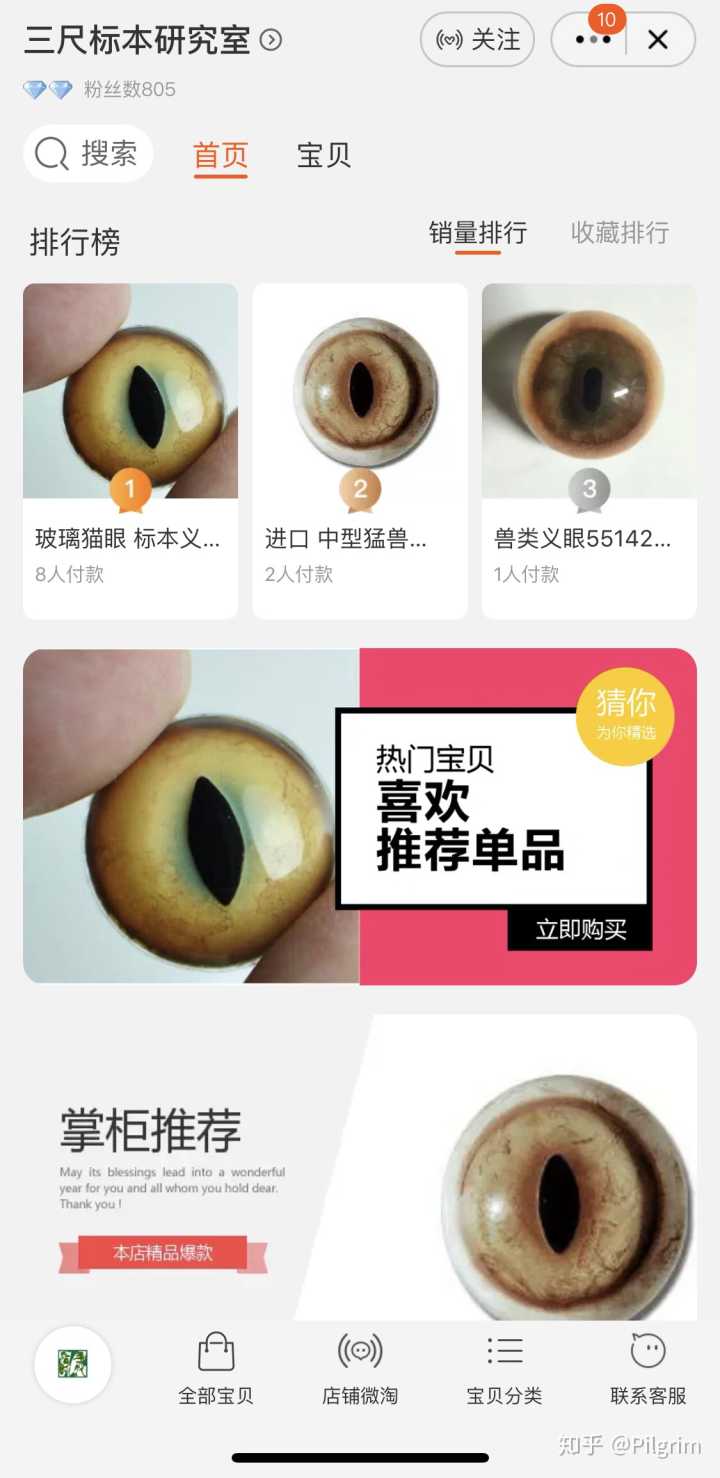Tap 立即购买 on the recommendation banner
This screenshot has width=720, height=1478.
[x=580, y=929]
